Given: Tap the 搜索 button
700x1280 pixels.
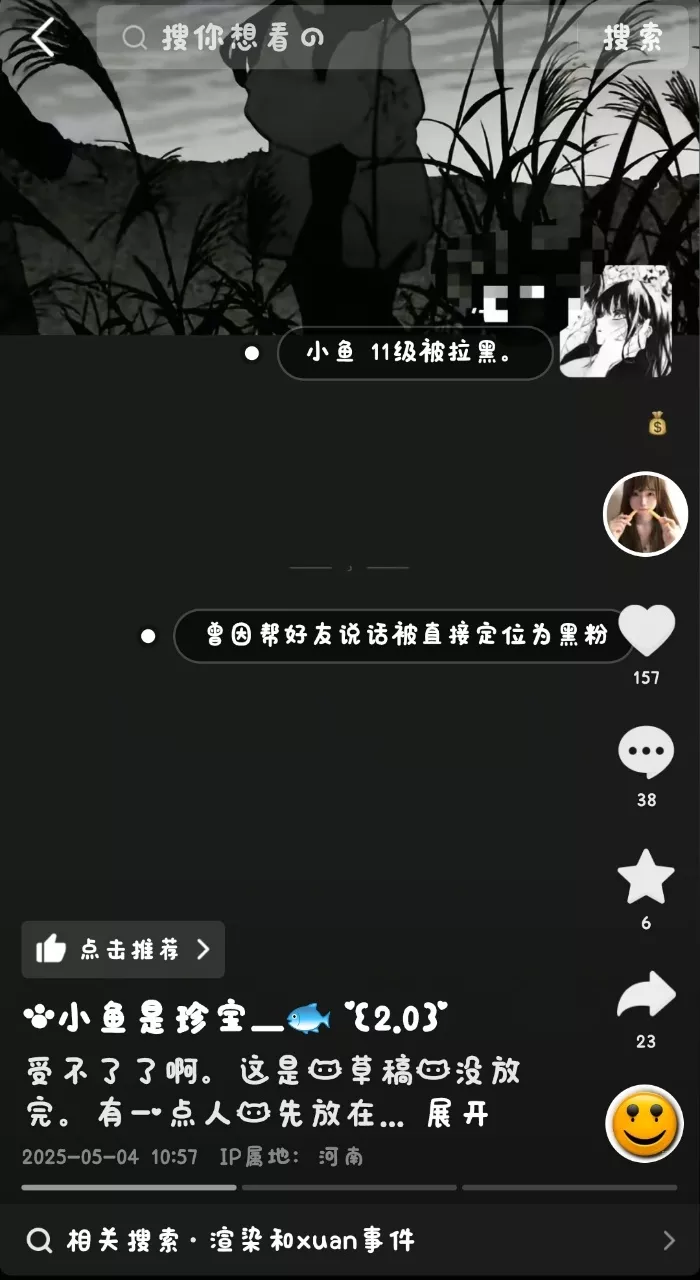Looking at the screenshot, I should pyautogui.click(x=632, y=38).
